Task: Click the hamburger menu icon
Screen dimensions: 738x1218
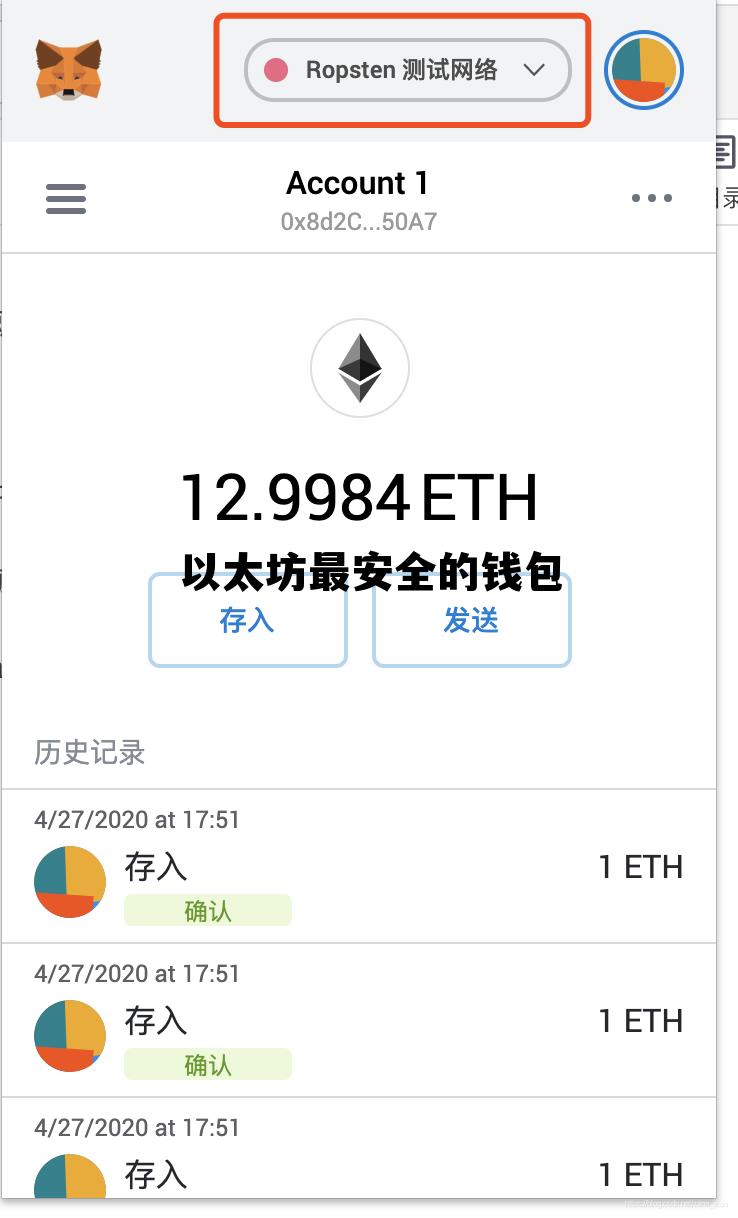Action: [x=65, y=198]
